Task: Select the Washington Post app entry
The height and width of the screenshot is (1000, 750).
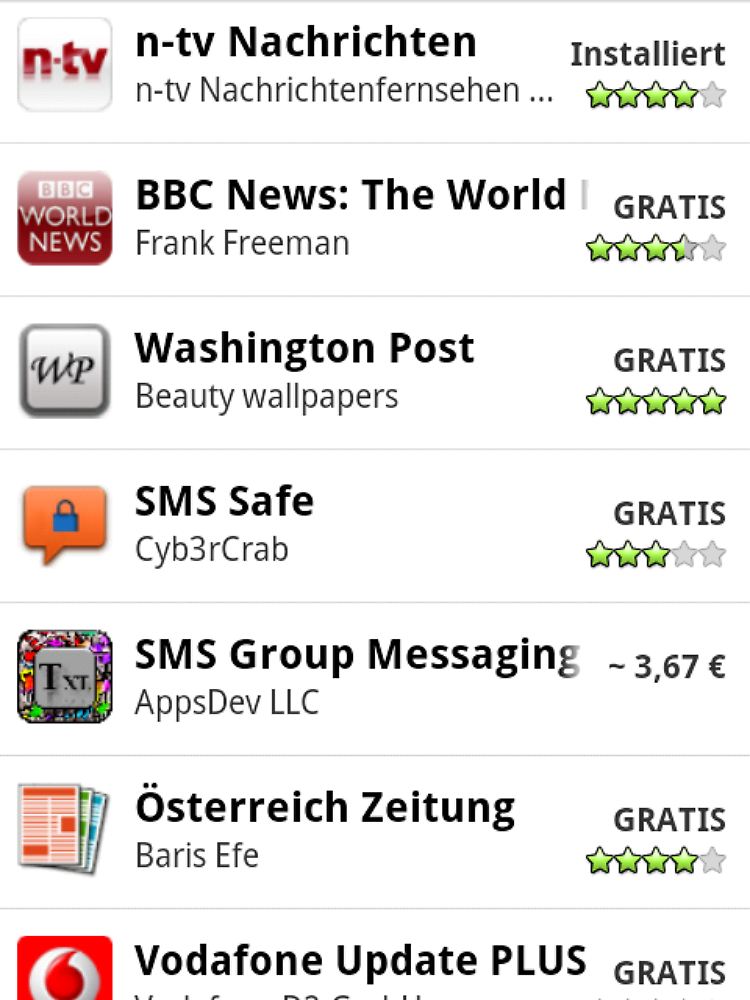Action: [305, 371]
